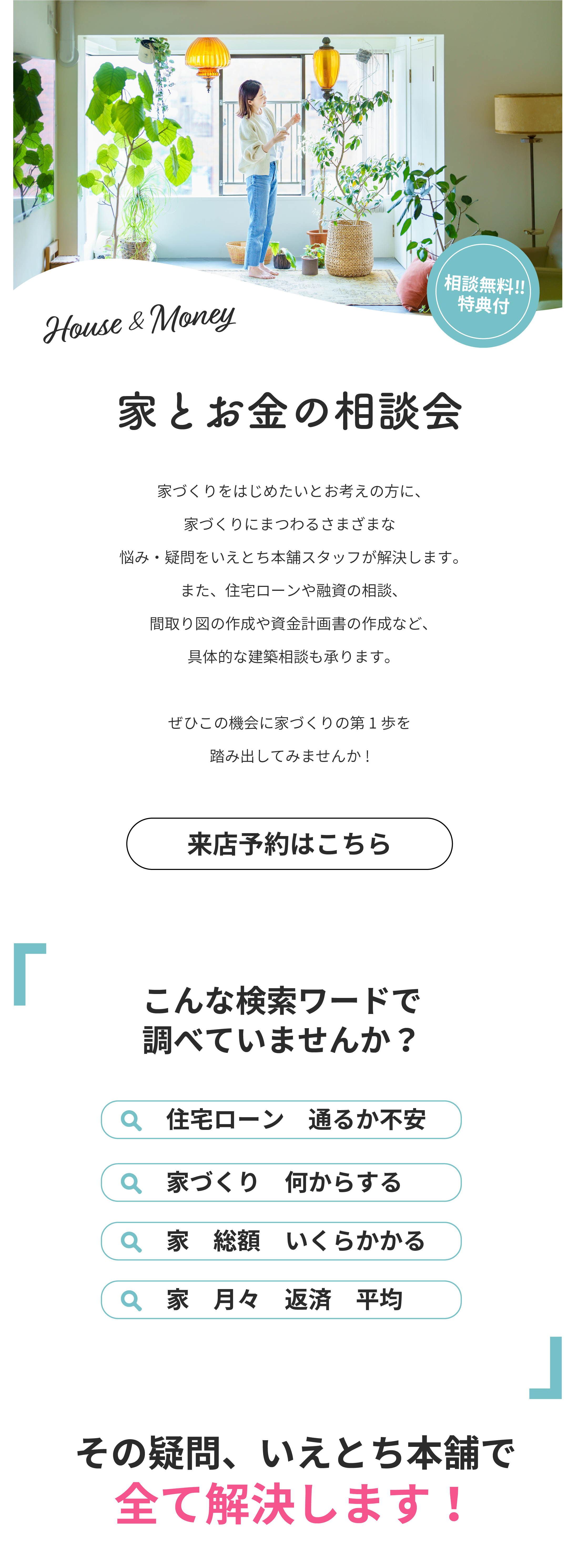
Task: Tap the 来店予約はこちら reservation button
Action: point(289,843)
